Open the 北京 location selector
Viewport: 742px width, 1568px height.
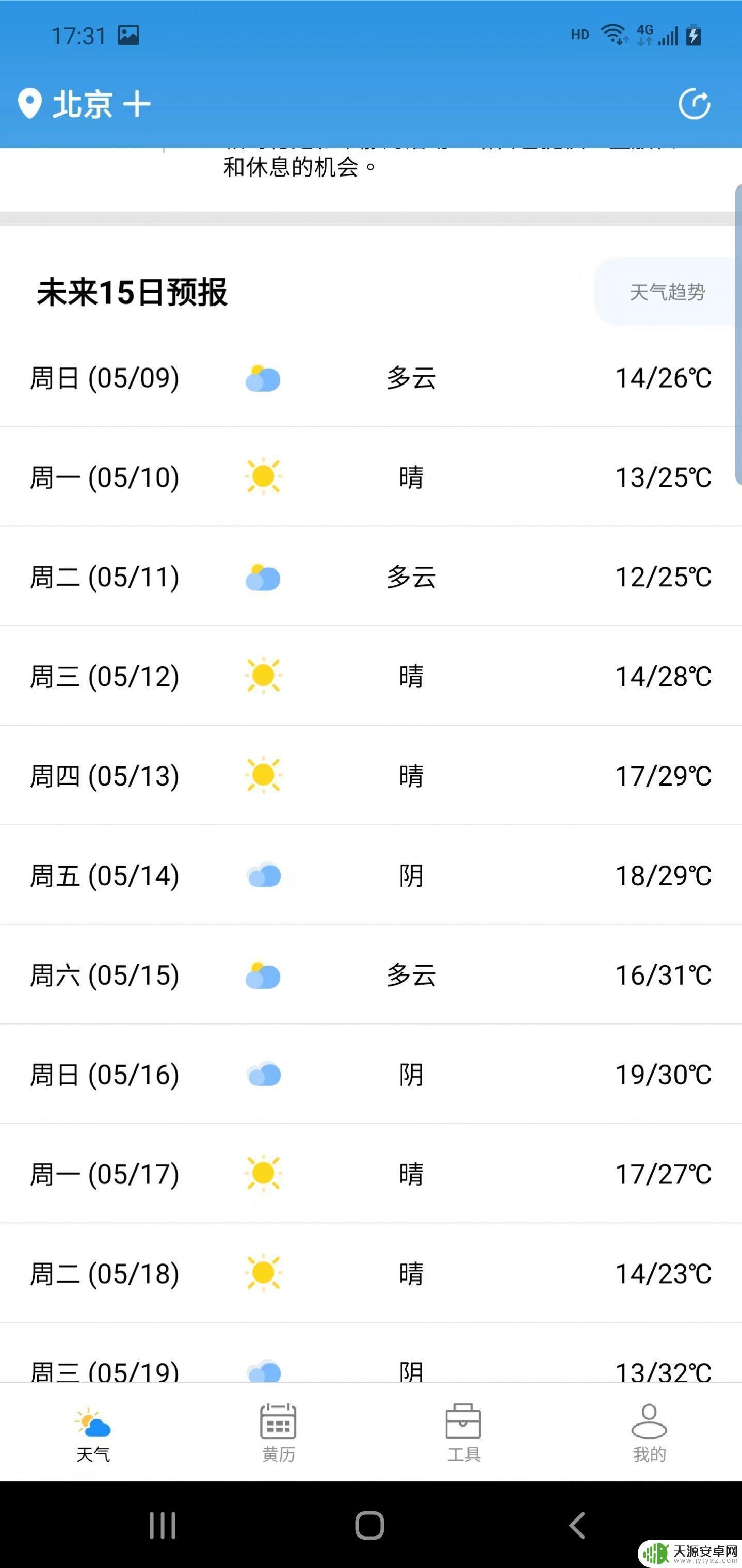tap(66, 104)
